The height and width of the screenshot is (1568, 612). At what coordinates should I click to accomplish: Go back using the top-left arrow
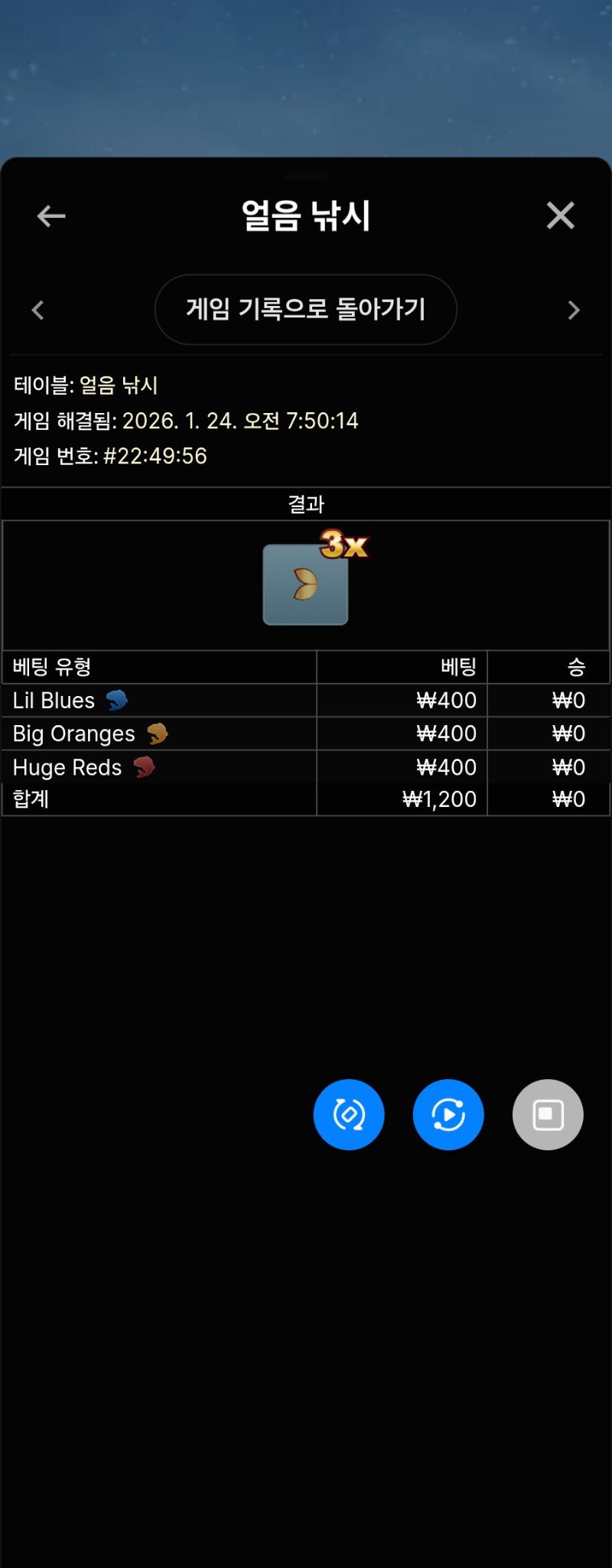tap(51, 216)
